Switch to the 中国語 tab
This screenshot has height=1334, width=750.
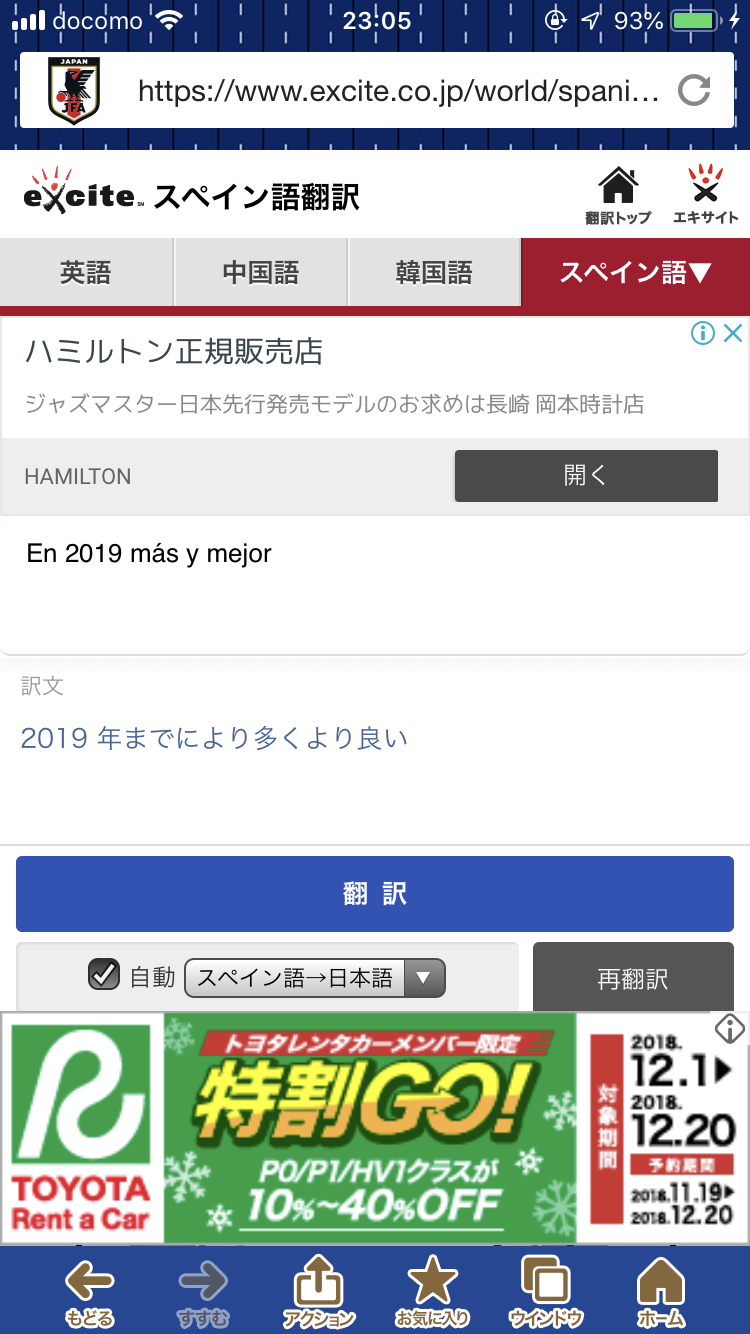[x=260, y=272]
